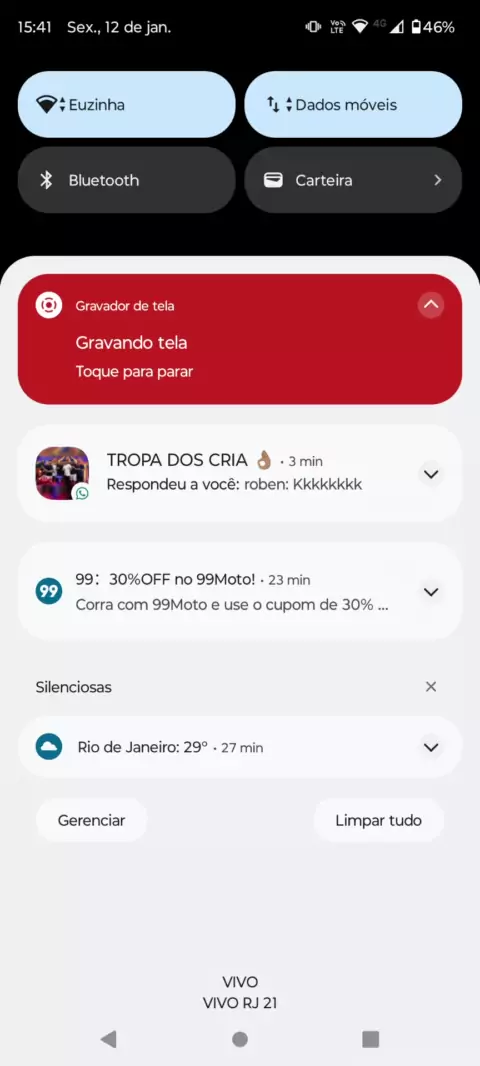
Task: Dismiss the Silenciosas notifications section
Action: (430, 687)
